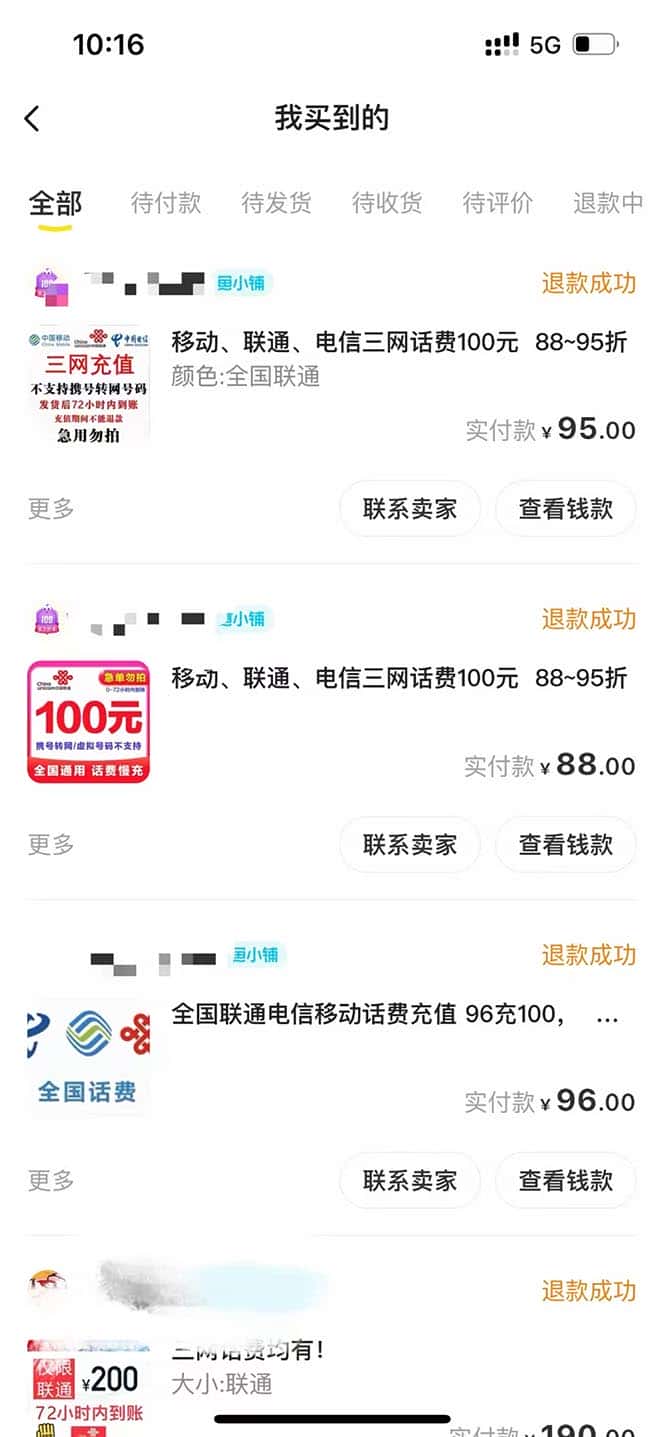664x1437 pixels.
Task: Contact seller for the ¥96.00 order
Action: click(x=409, y=1181)
